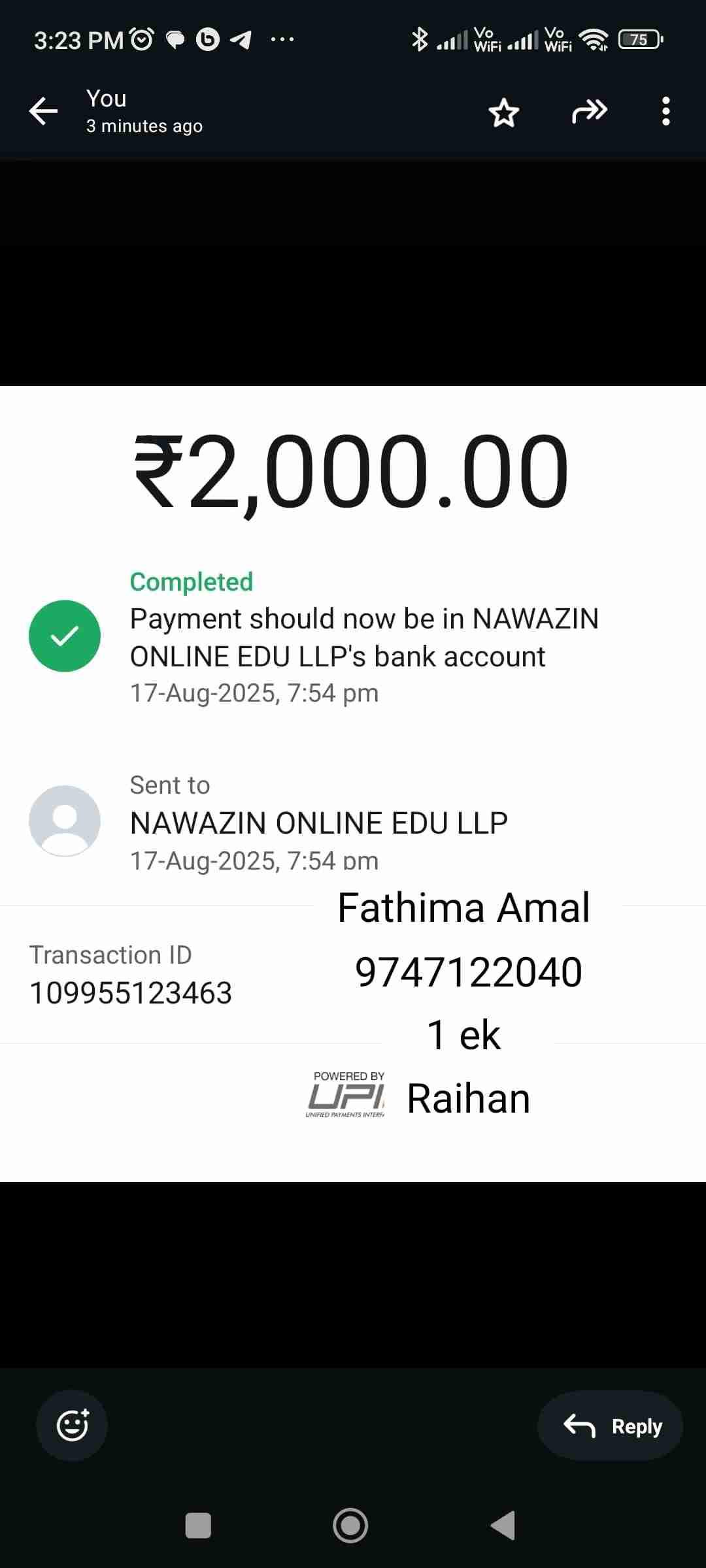
Task: Reply to this image message
Action: pyautogui.click(x=611, y=1426)
